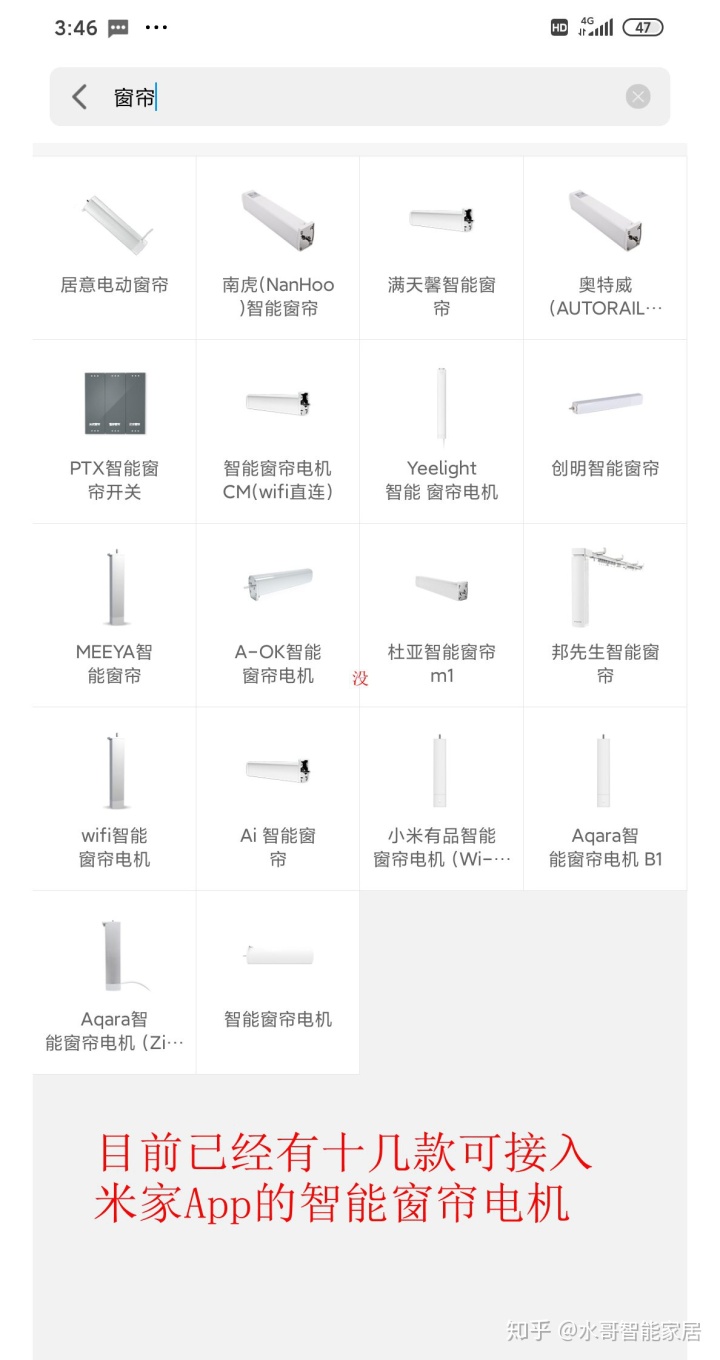The height and width of the screenshot is (1360, 720).
Task: Open 小米有品智能窗帘电机 (Wi-Fi)
Action: (441, 798)
